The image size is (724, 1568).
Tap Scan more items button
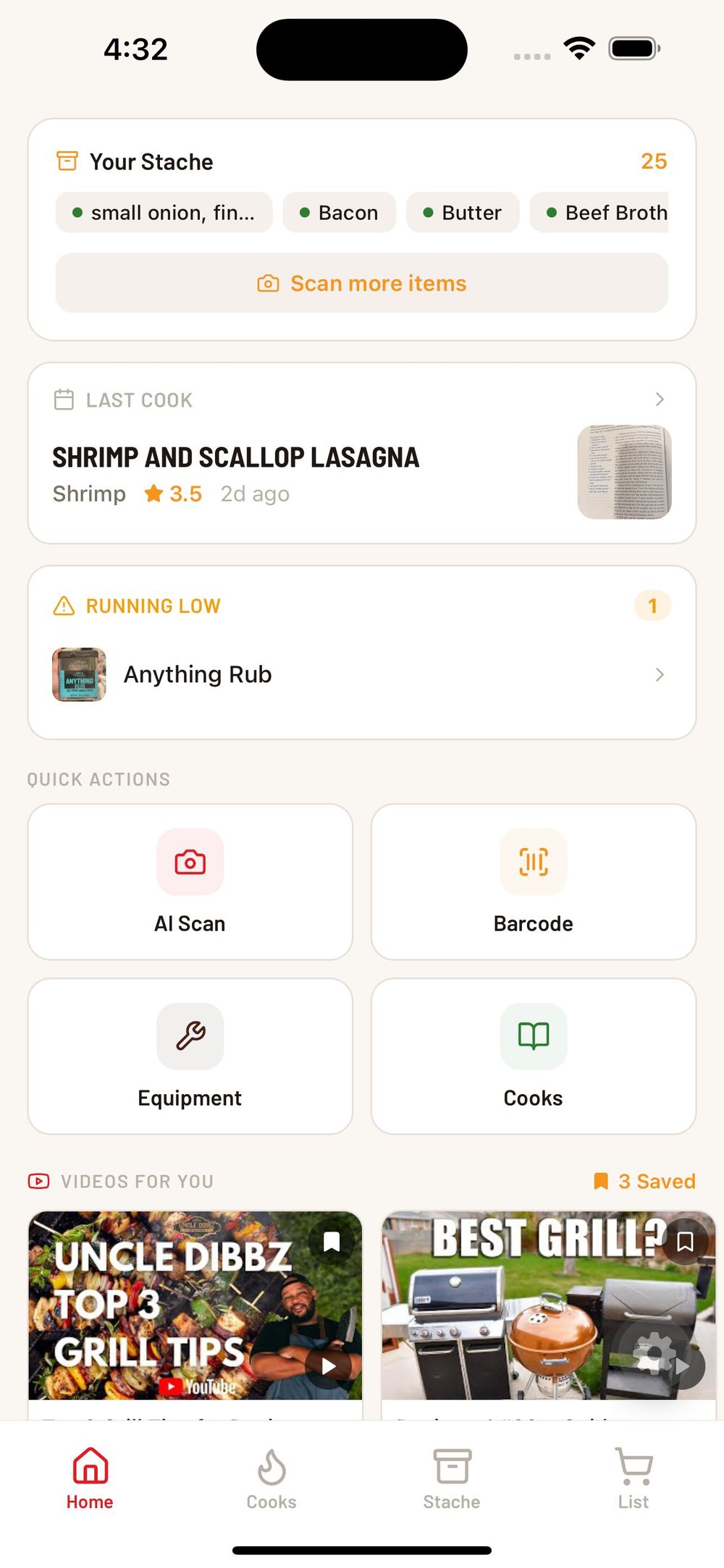coord(361,283)
